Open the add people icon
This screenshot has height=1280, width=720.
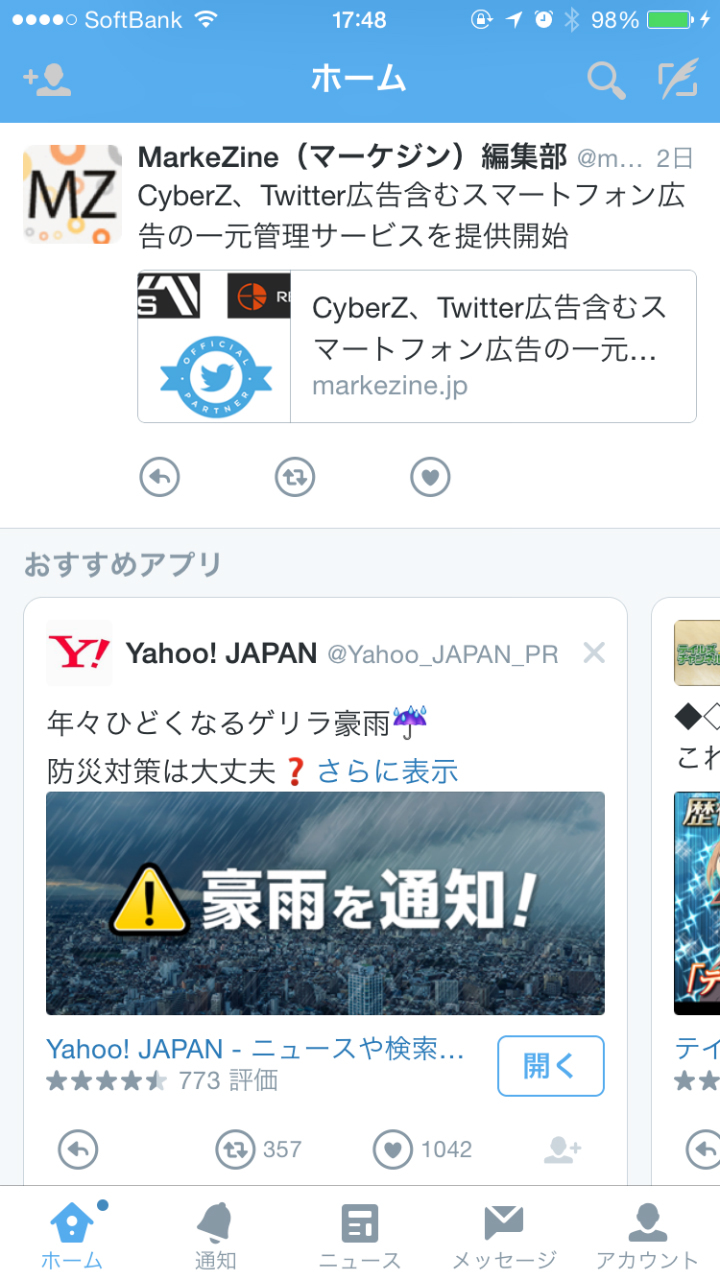click(x=47, y=80)
